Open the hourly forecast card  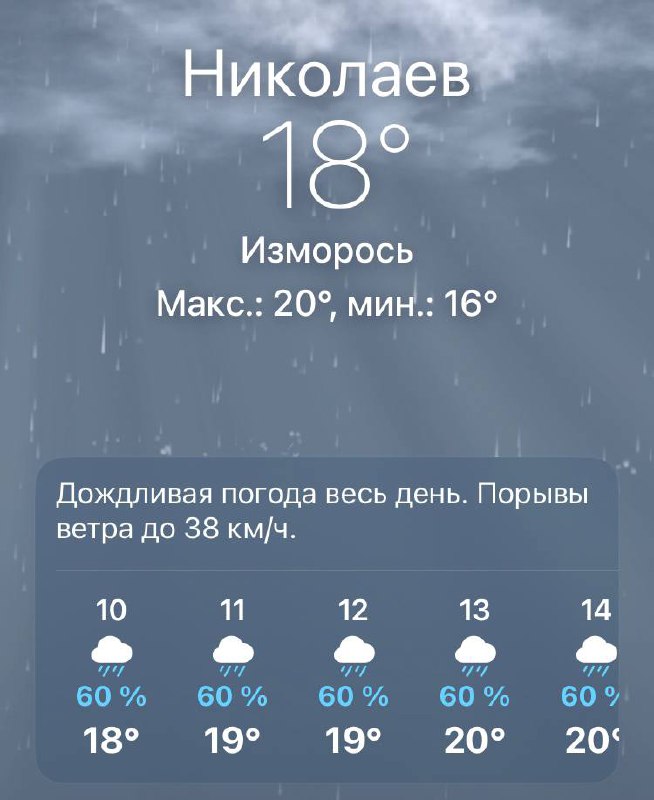326,620
